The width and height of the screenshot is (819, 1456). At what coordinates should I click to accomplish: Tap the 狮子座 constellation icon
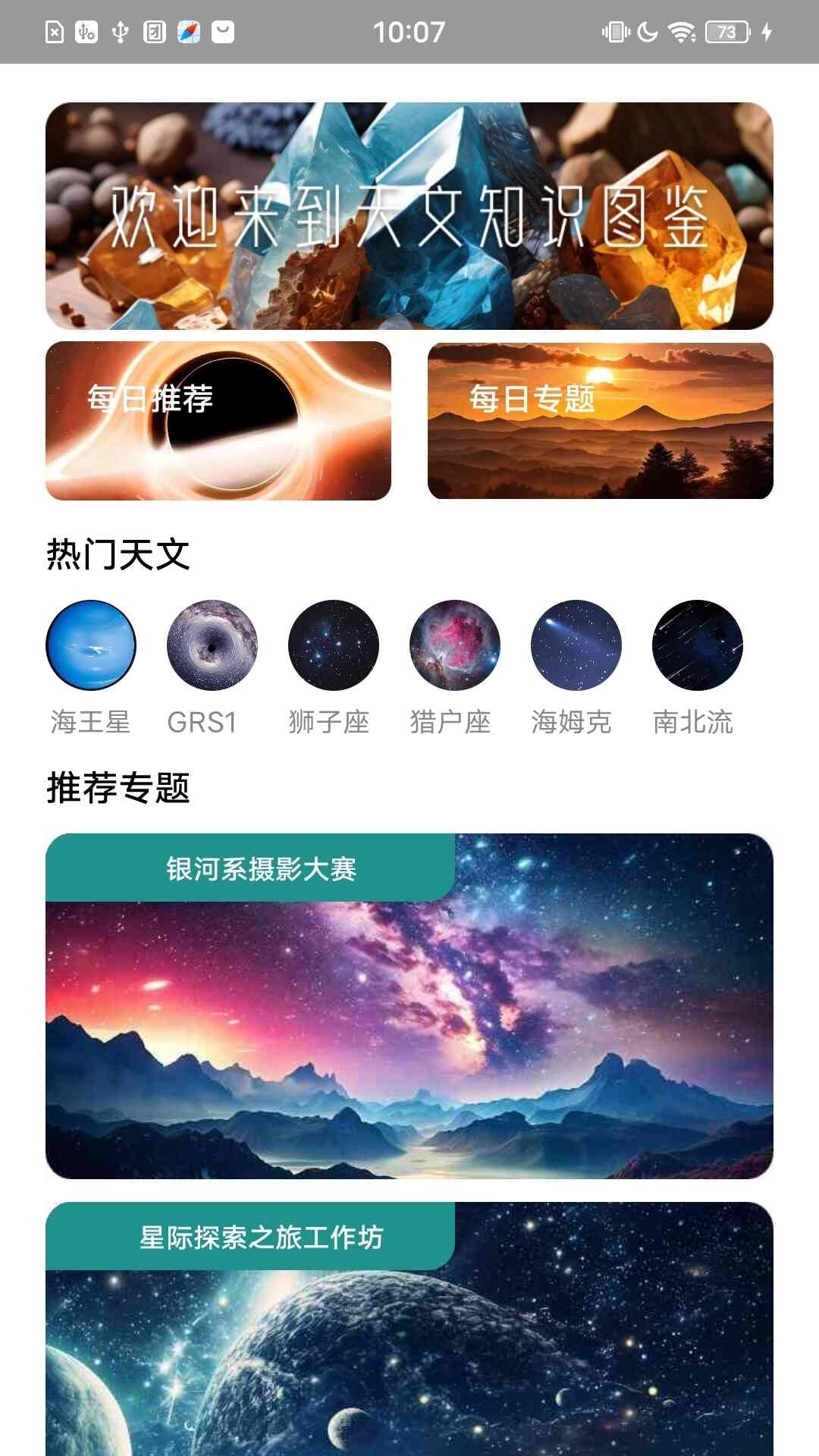pyautogui.click(x=333, y=645)
